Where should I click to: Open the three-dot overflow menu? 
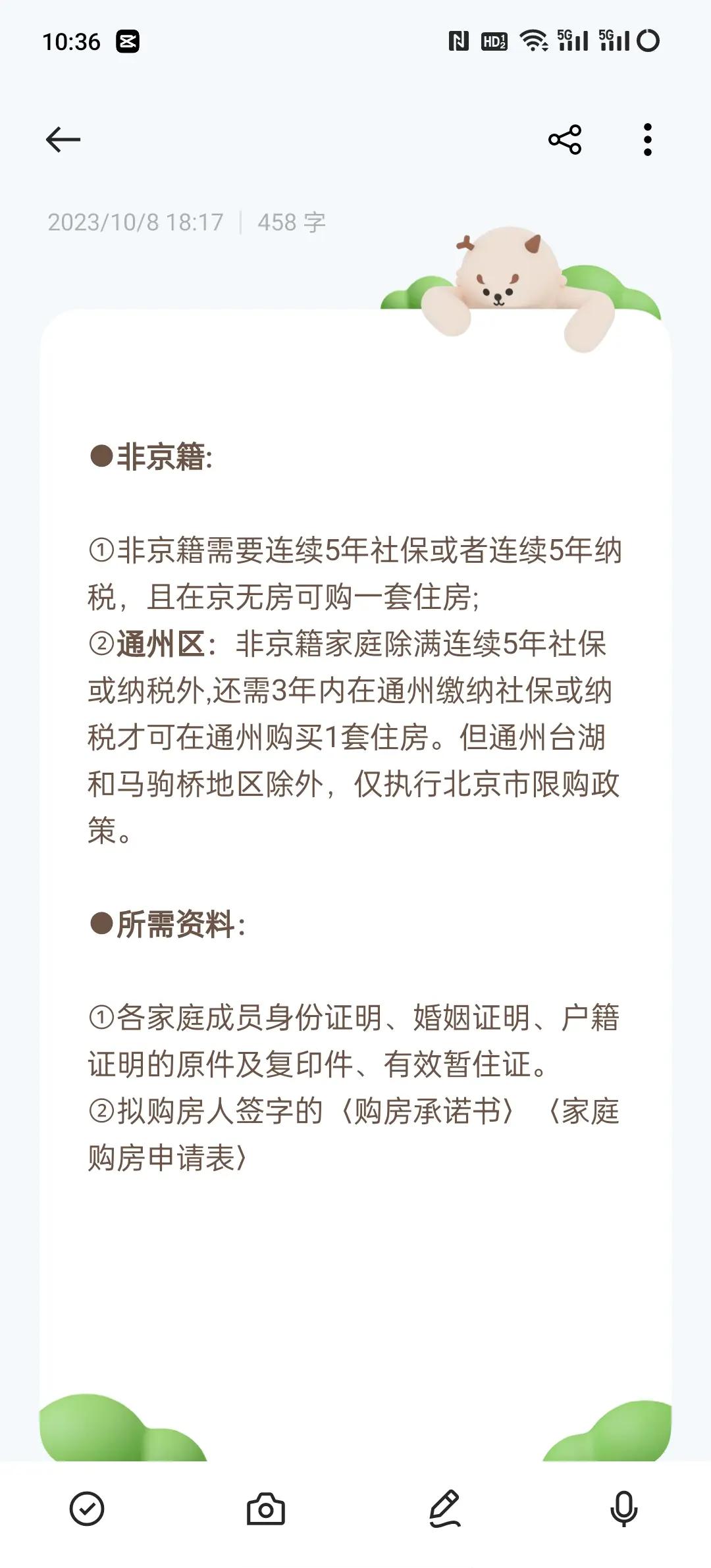648,140
